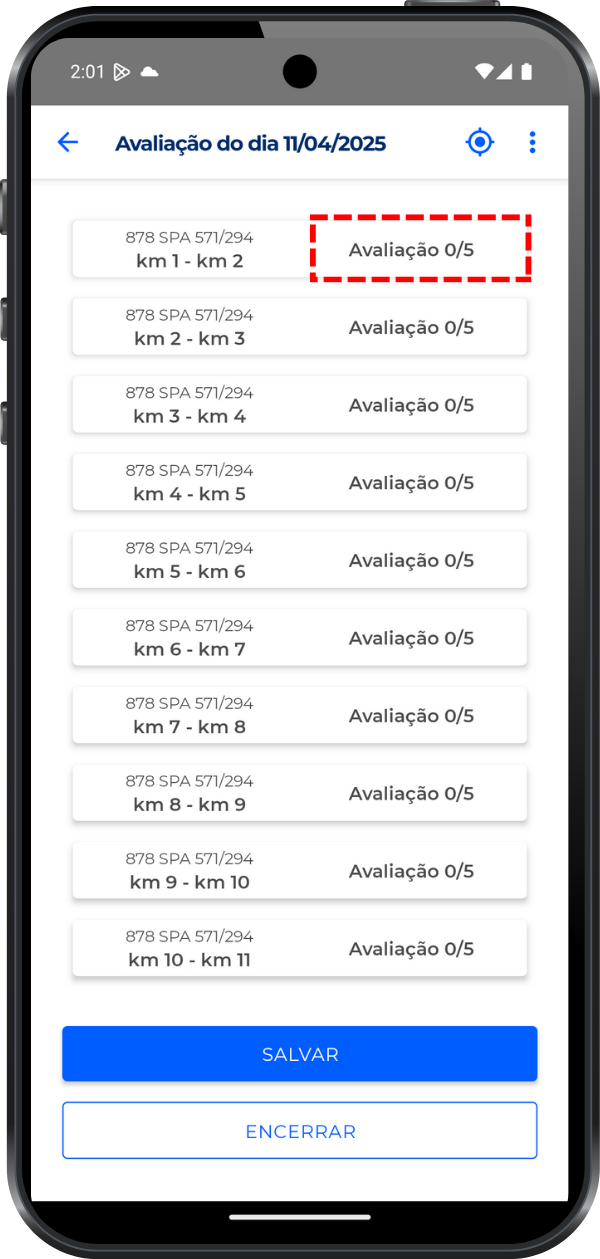Open segment km 9 - km 10

[299, 871]
